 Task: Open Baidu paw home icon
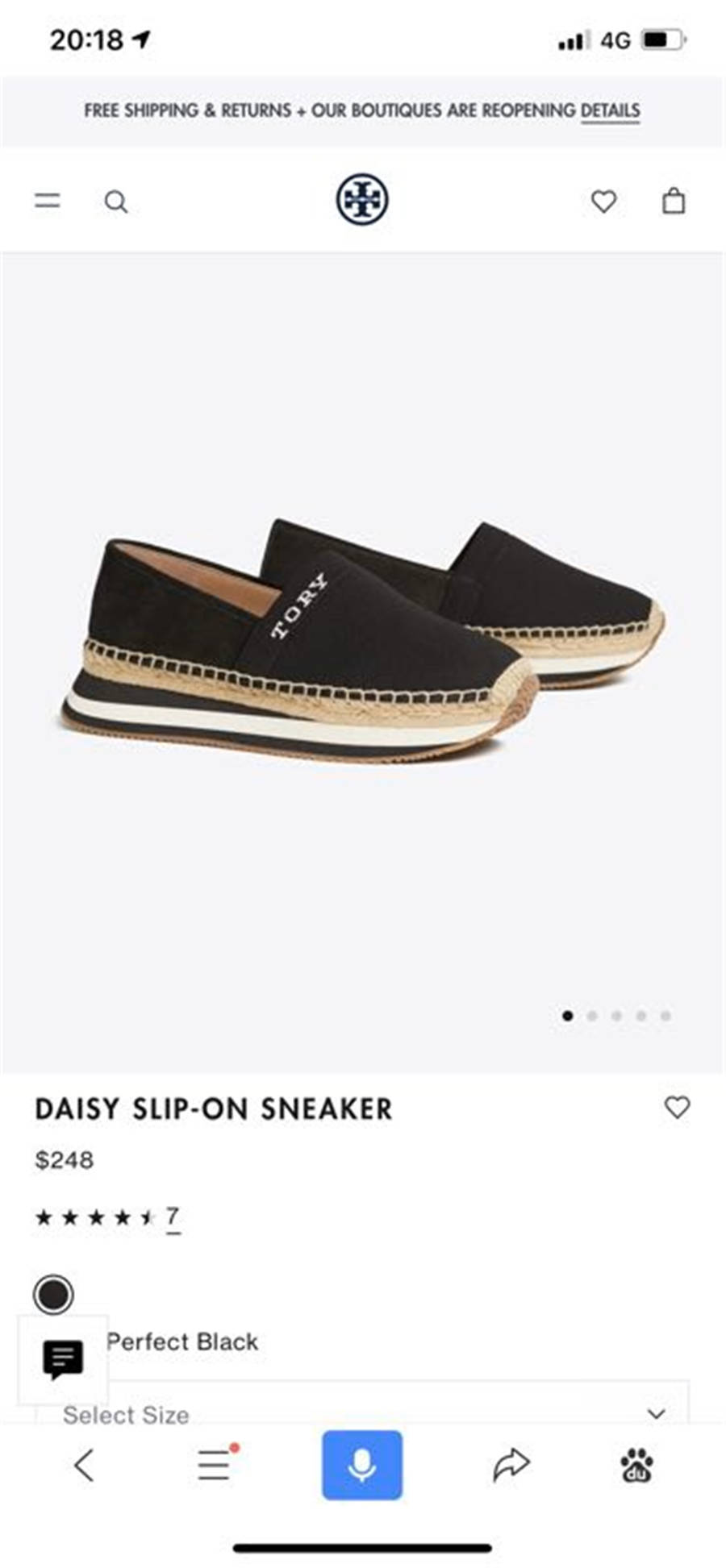pyautogui.click(x=637, y=1465)
